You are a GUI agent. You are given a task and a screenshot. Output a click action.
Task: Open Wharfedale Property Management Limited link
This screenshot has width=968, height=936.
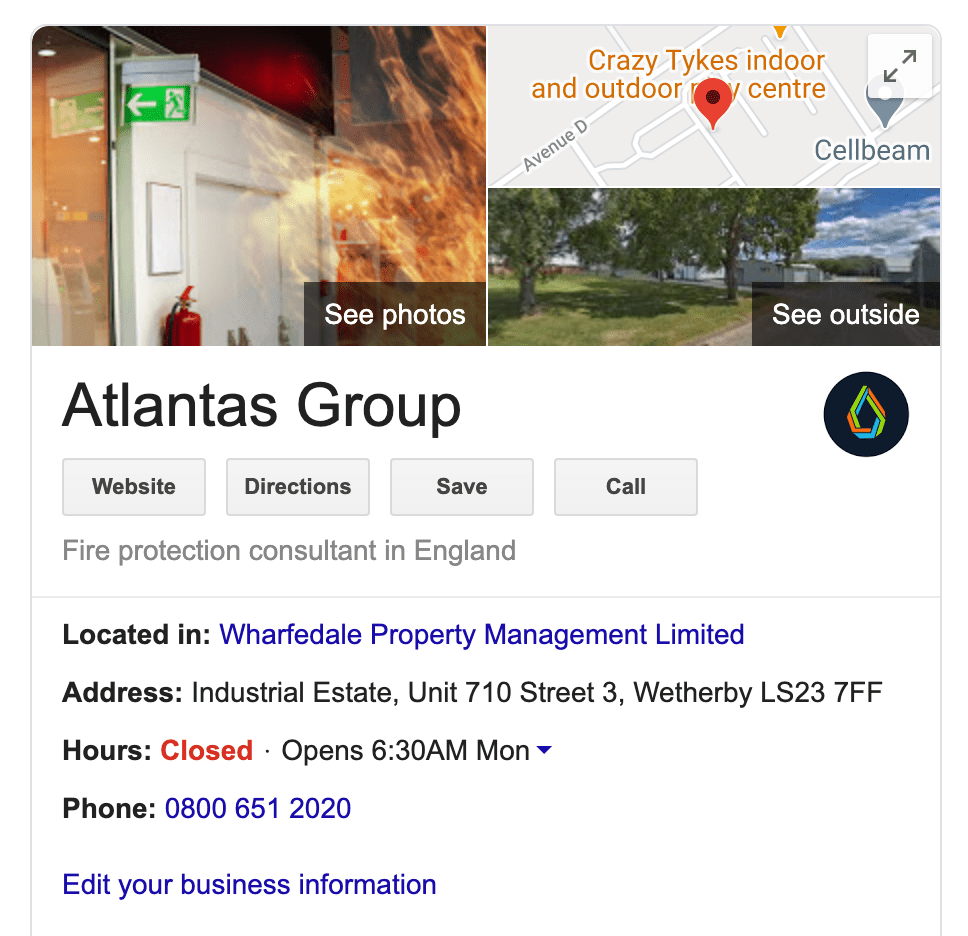click(481, 635)
